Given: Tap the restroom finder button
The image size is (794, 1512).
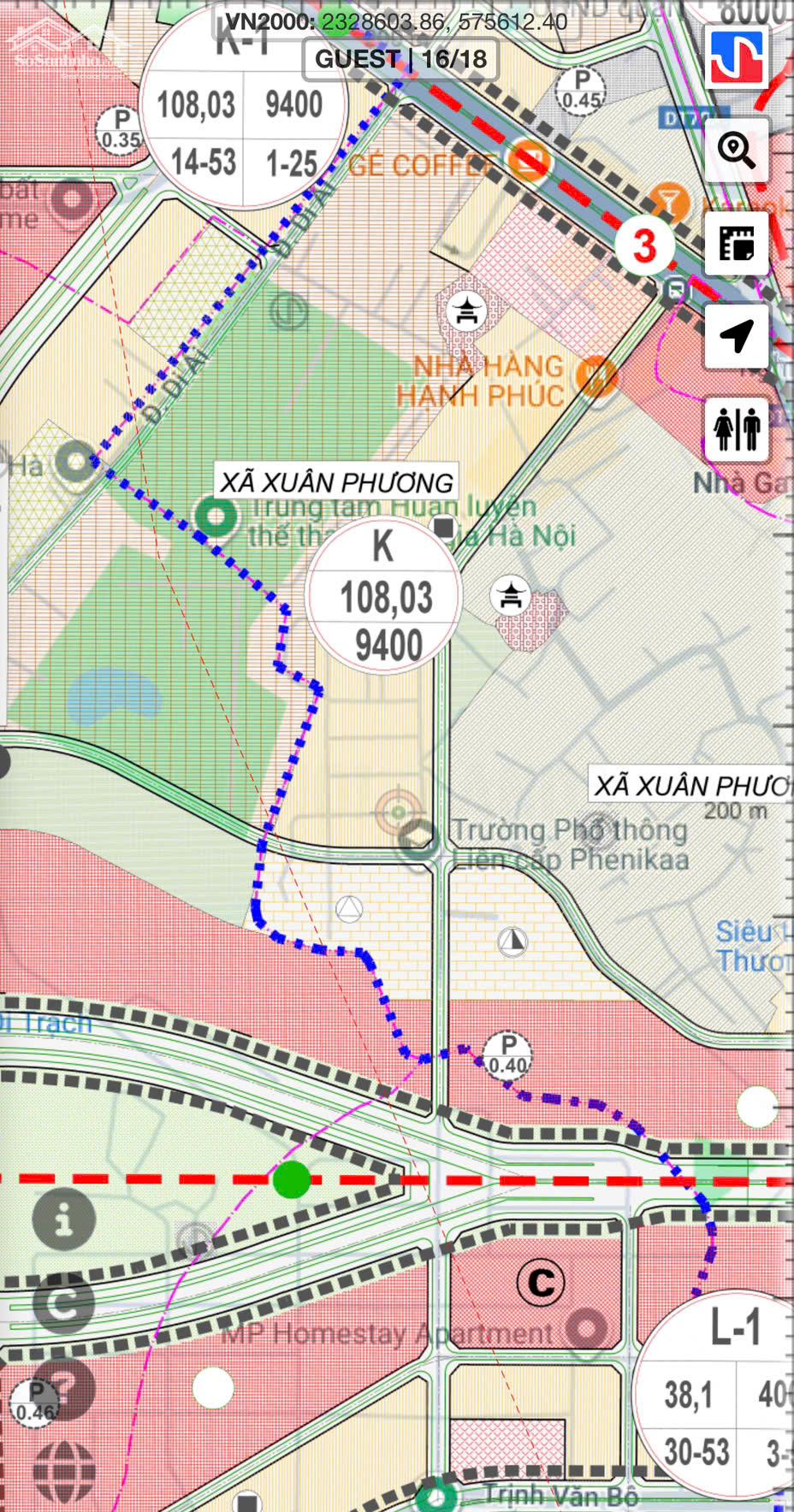Looking at the screenshot, I should click(736, 428).
